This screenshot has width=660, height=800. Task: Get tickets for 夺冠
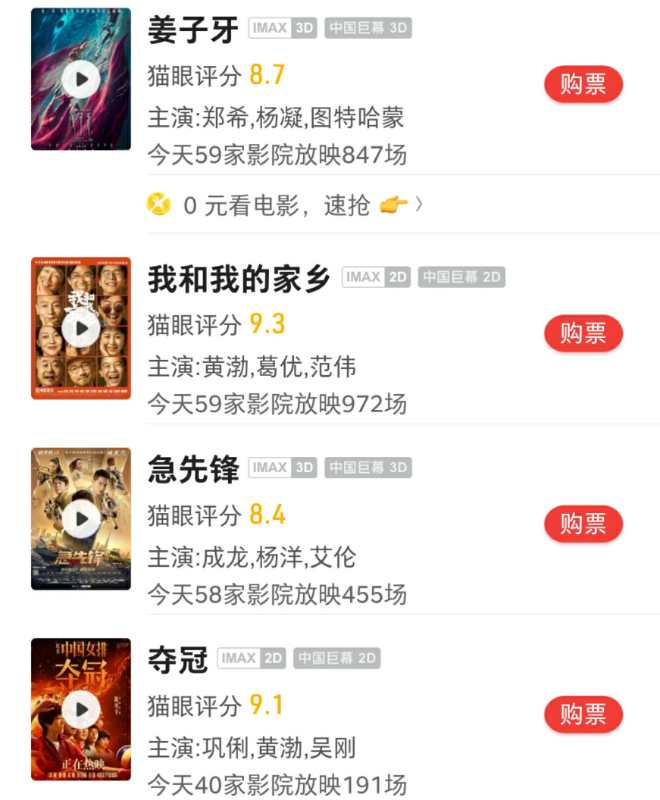point(583,714)
